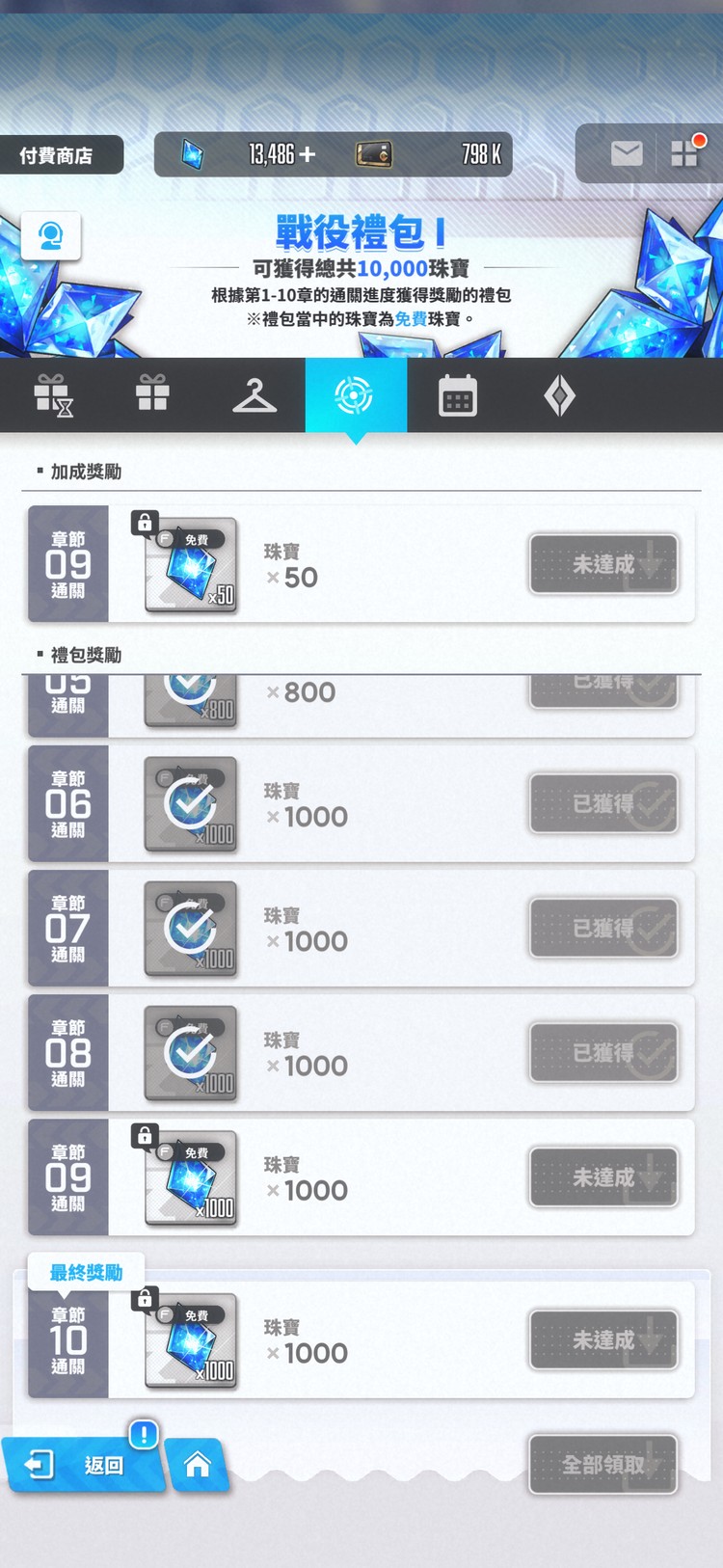Switch to the costume hanger tab
The image size is (723, 1568).
(254, 395)
